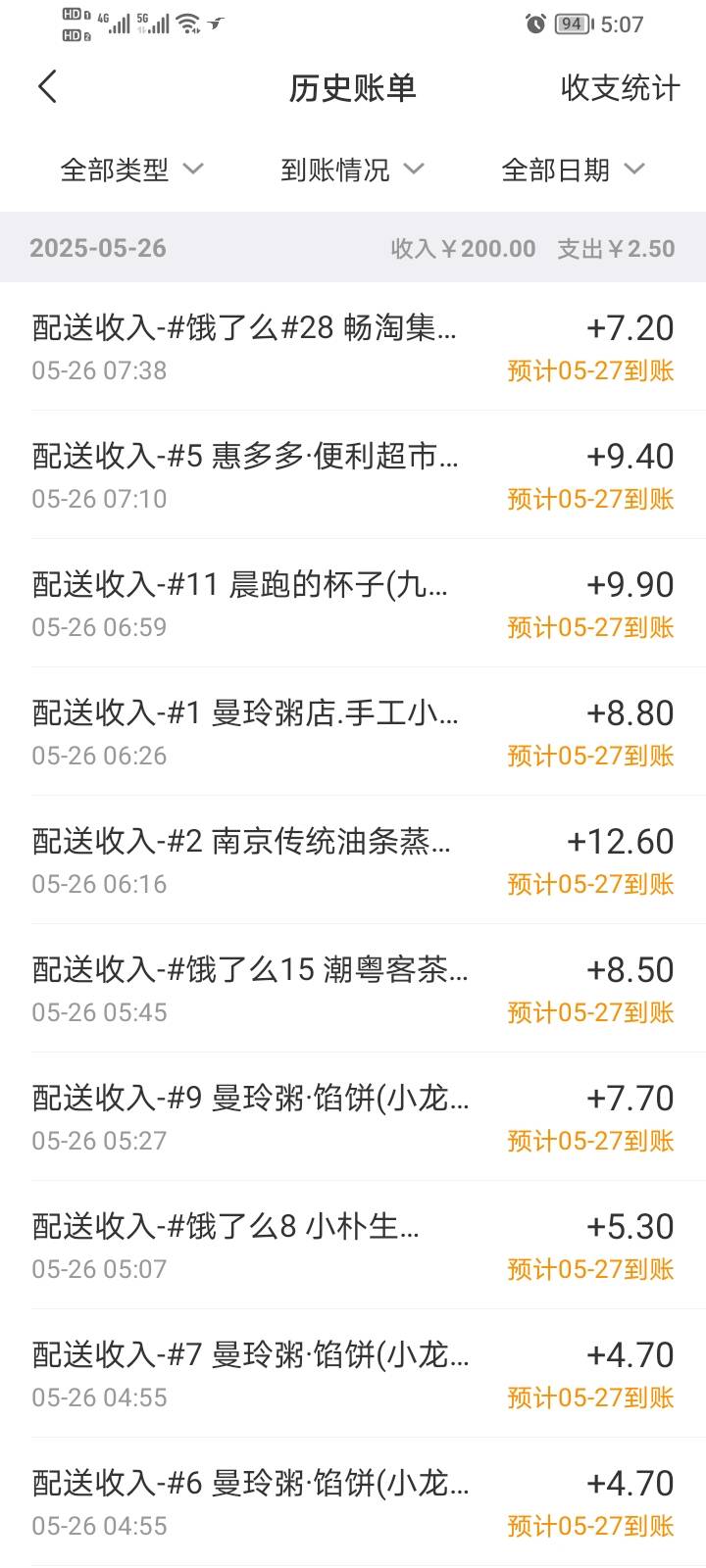Open the #饿了么#28 畅淘集 income entry
The width and height of the screenshot is (706, 1568).
pos(353,346)
